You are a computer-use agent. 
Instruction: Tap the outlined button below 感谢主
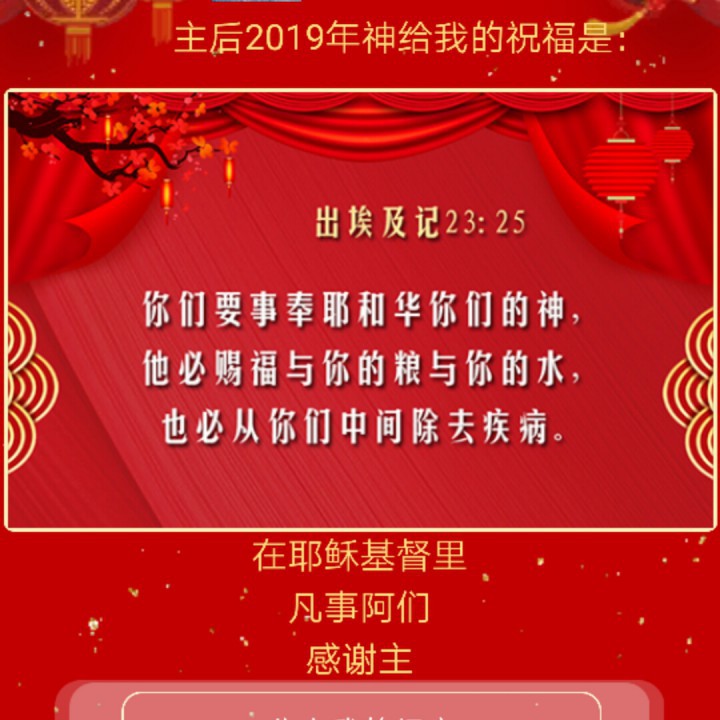click(x=361, y=706)
